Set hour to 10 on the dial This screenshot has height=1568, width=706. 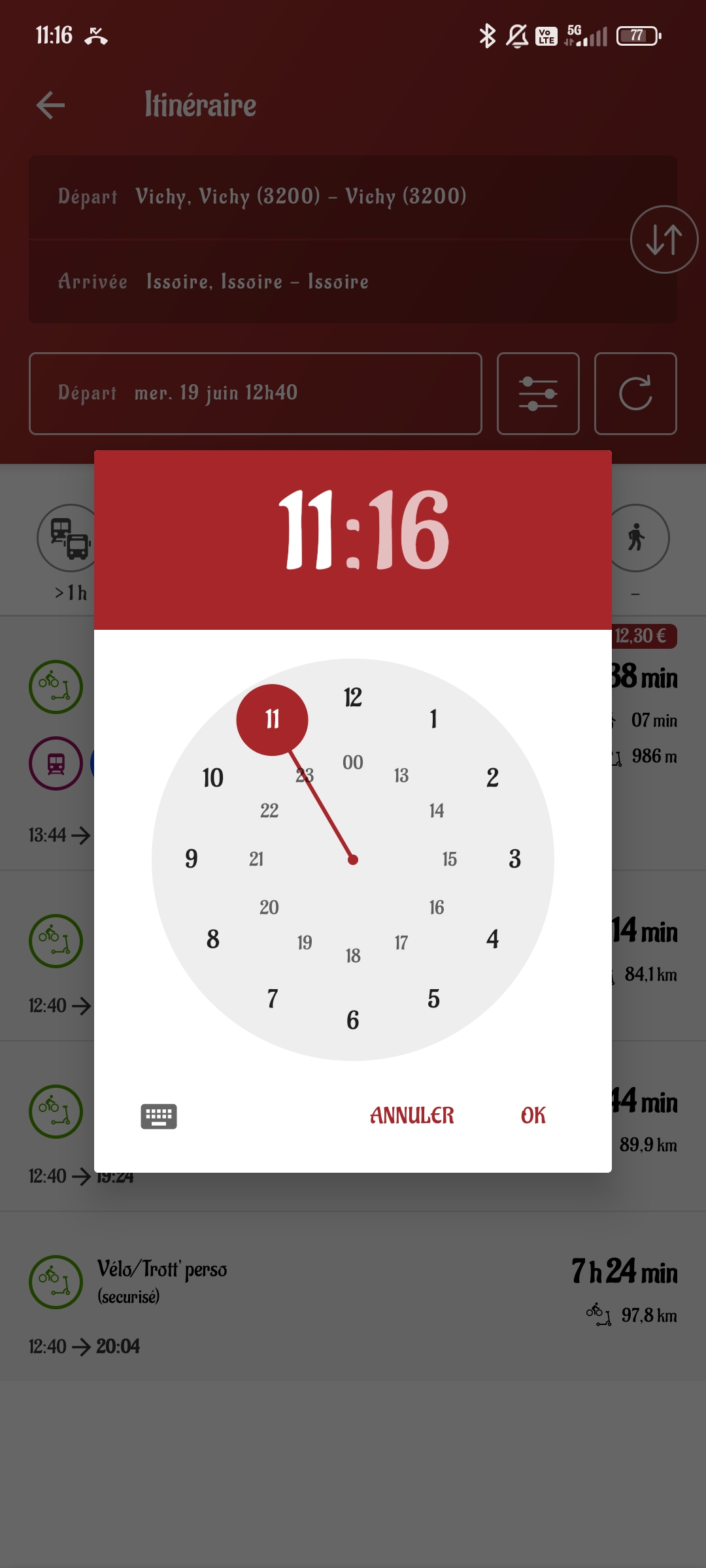coord(213,778)
